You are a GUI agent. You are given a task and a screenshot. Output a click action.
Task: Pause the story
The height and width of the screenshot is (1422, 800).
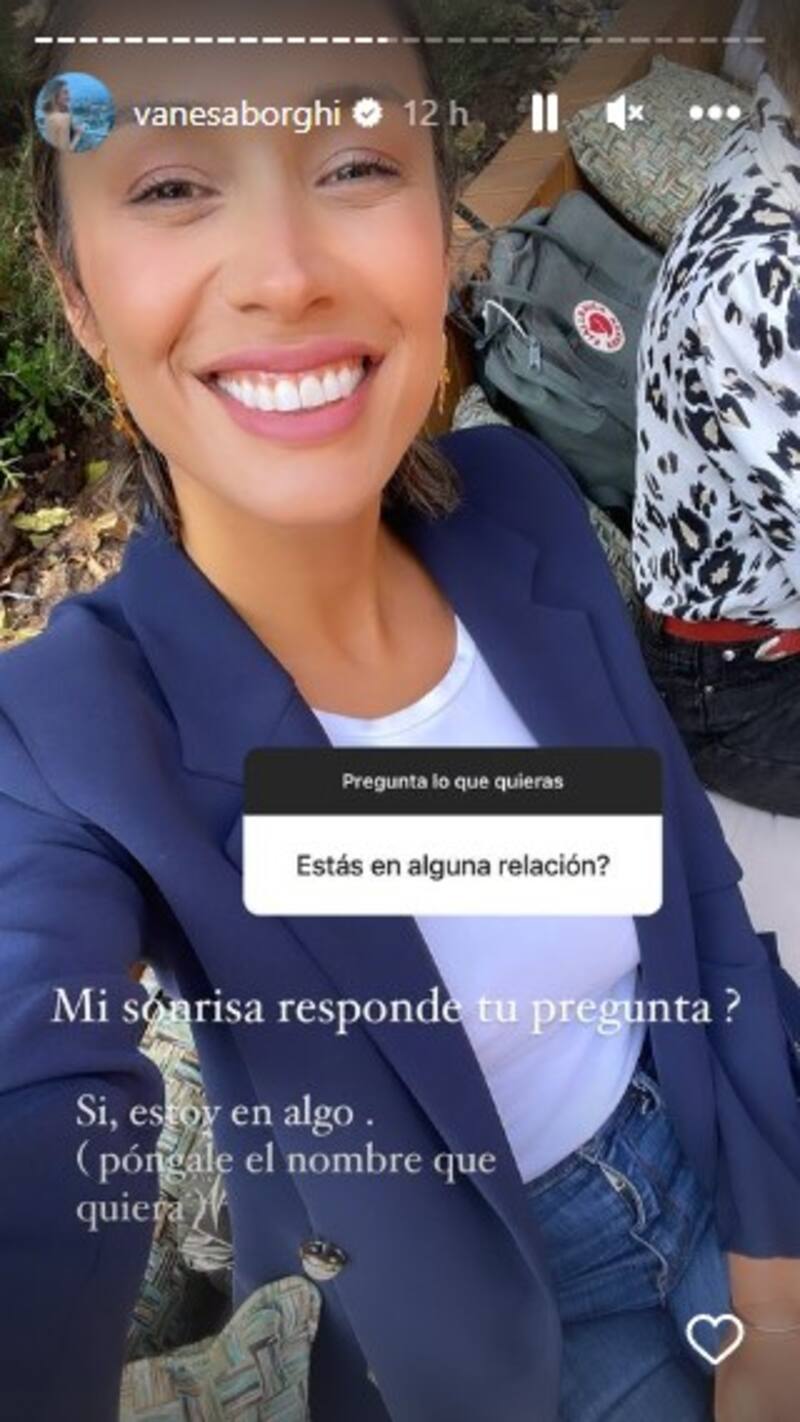coord(544,114)
